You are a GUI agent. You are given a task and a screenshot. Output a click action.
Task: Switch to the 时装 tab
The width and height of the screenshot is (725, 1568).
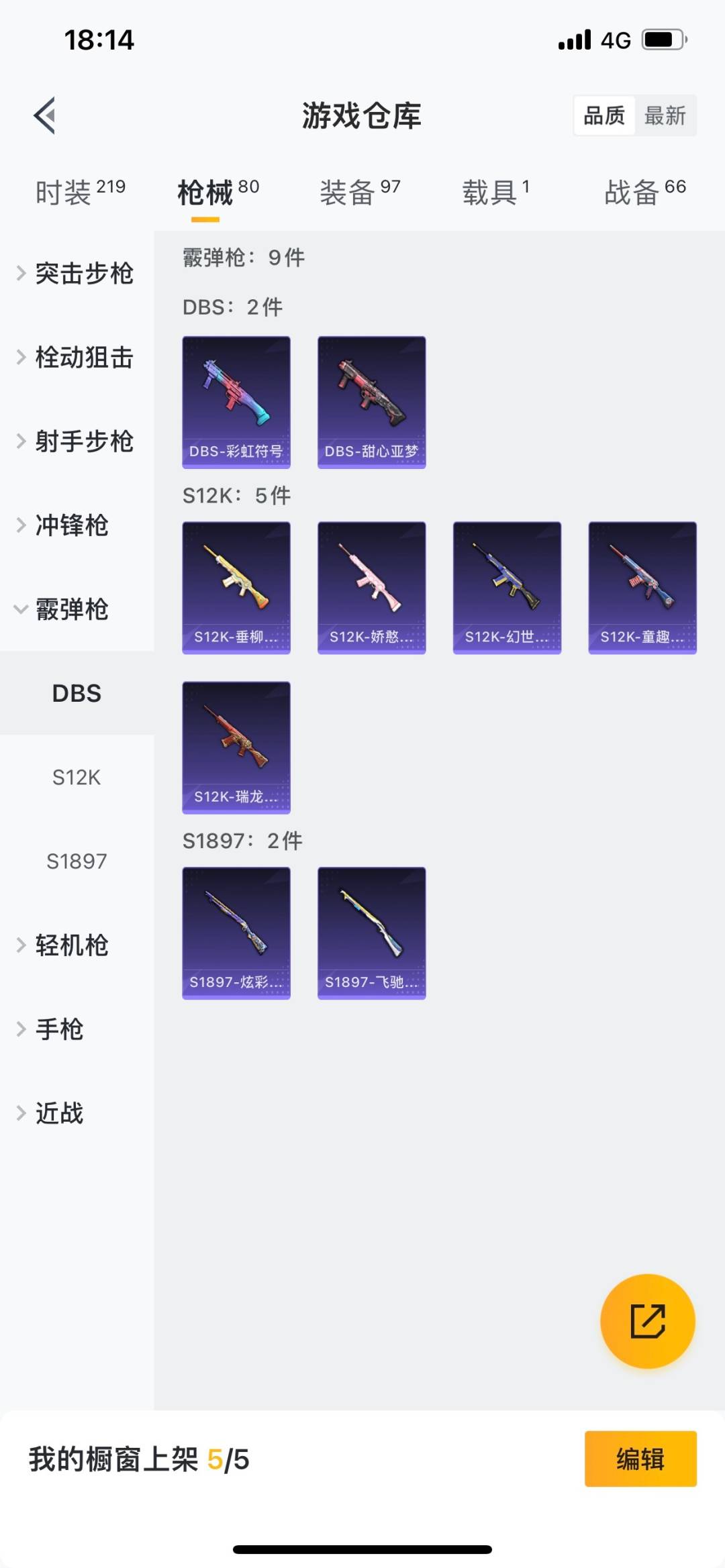(80, 193)
